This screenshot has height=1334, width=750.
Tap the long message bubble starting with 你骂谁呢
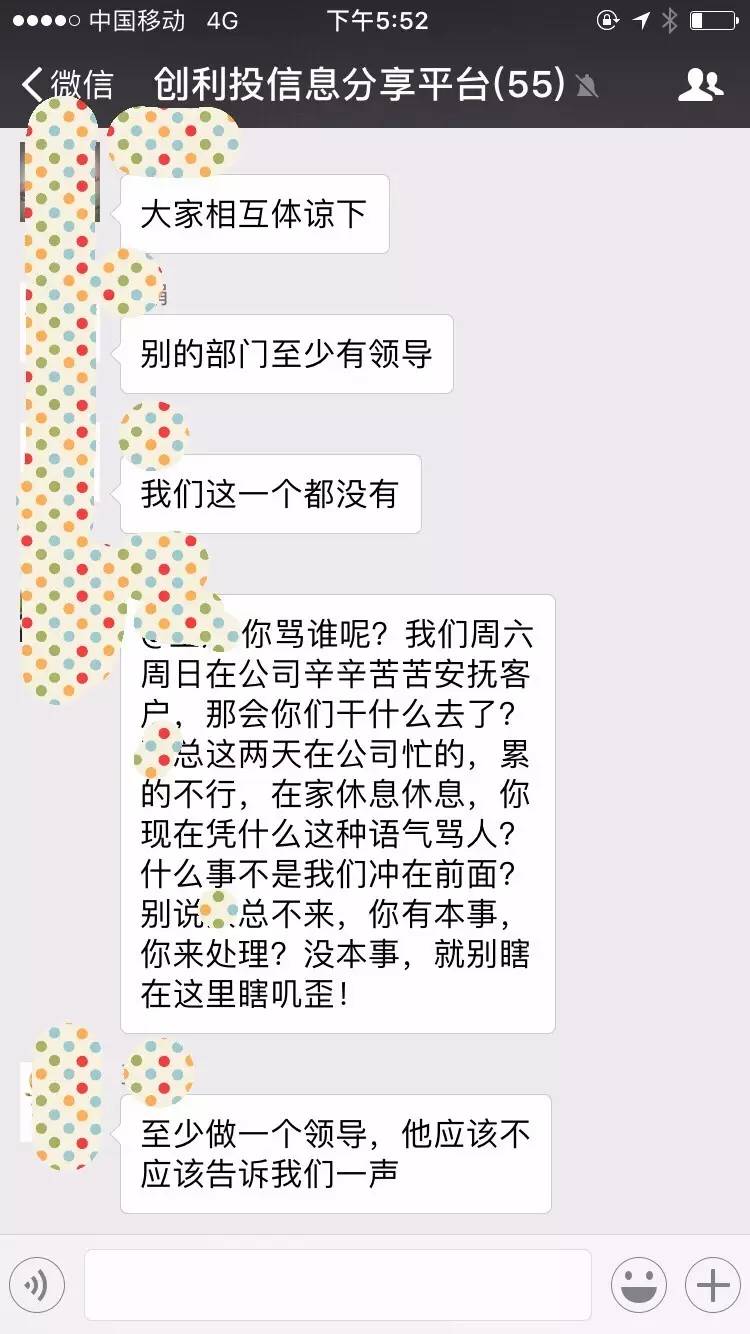[337, 815]
